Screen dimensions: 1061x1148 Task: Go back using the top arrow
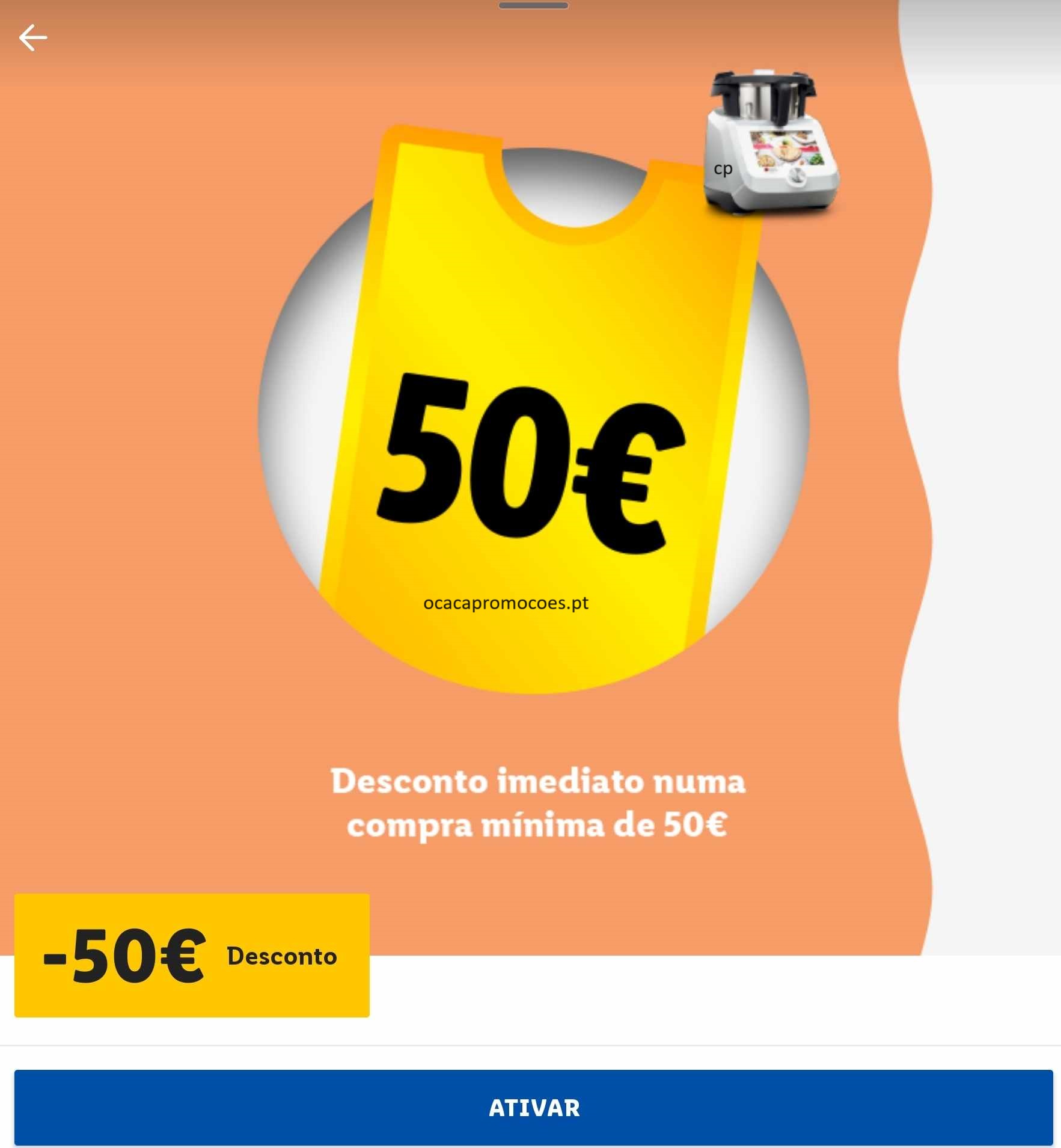click(x=33, y=38)
